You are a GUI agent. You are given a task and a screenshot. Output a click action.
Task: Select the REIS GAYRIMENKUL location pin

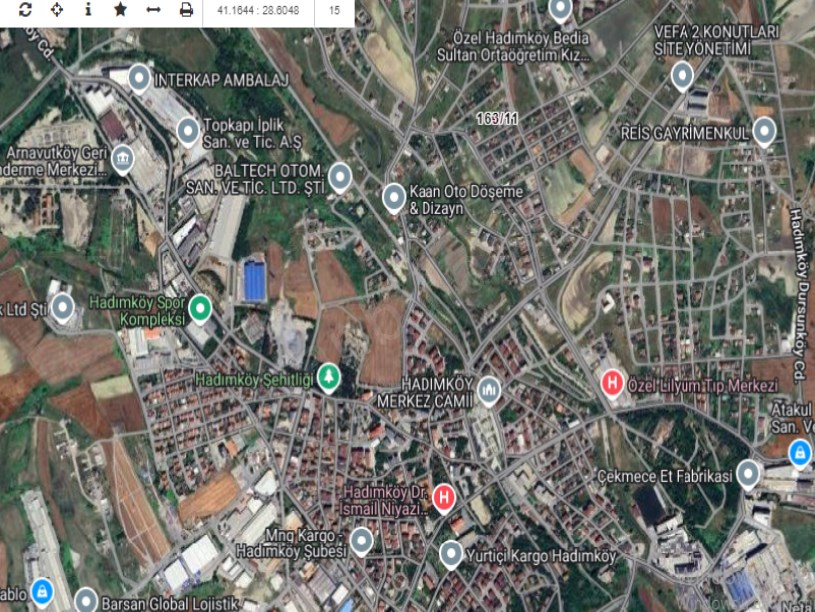764,130
